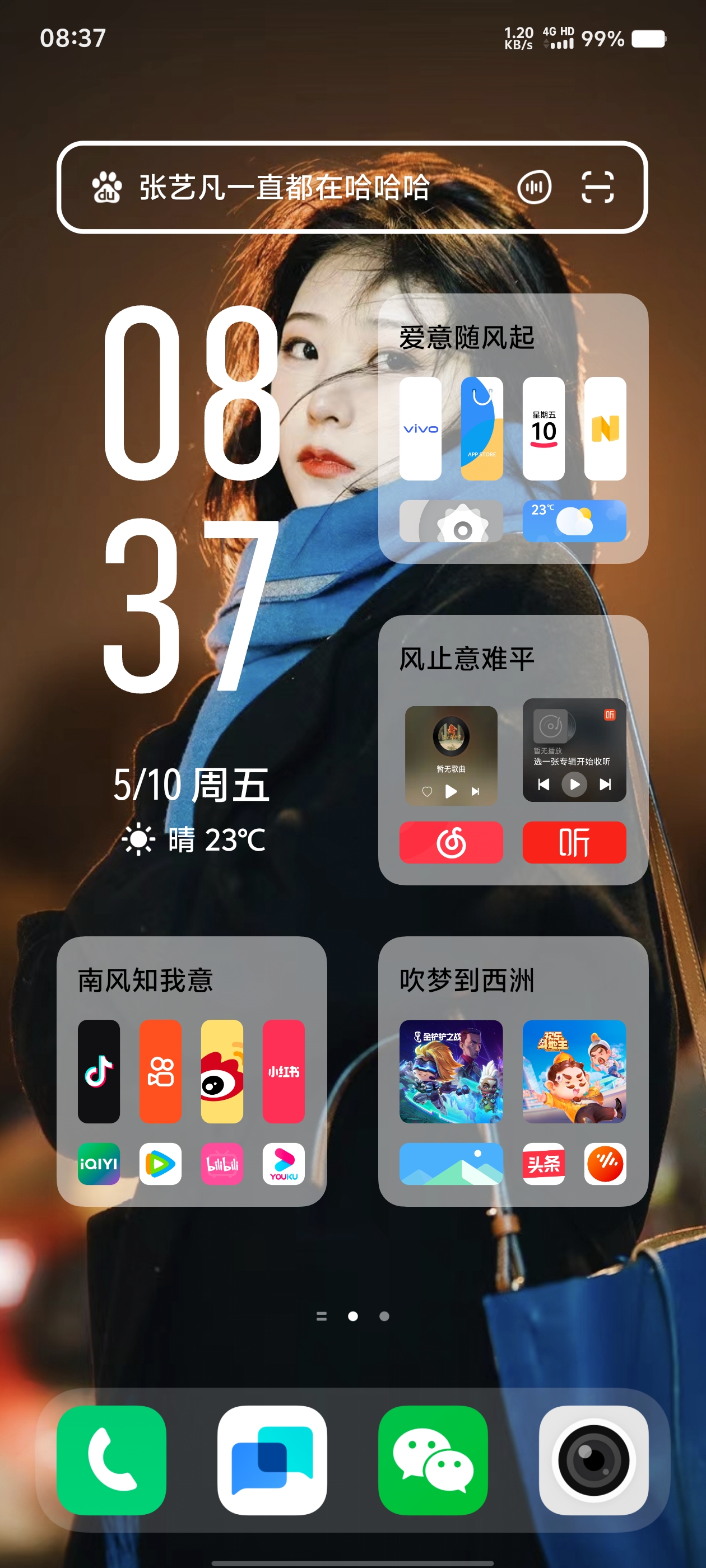Open WeChat from the dock

pyautogui.click(x=433, y=1460)
